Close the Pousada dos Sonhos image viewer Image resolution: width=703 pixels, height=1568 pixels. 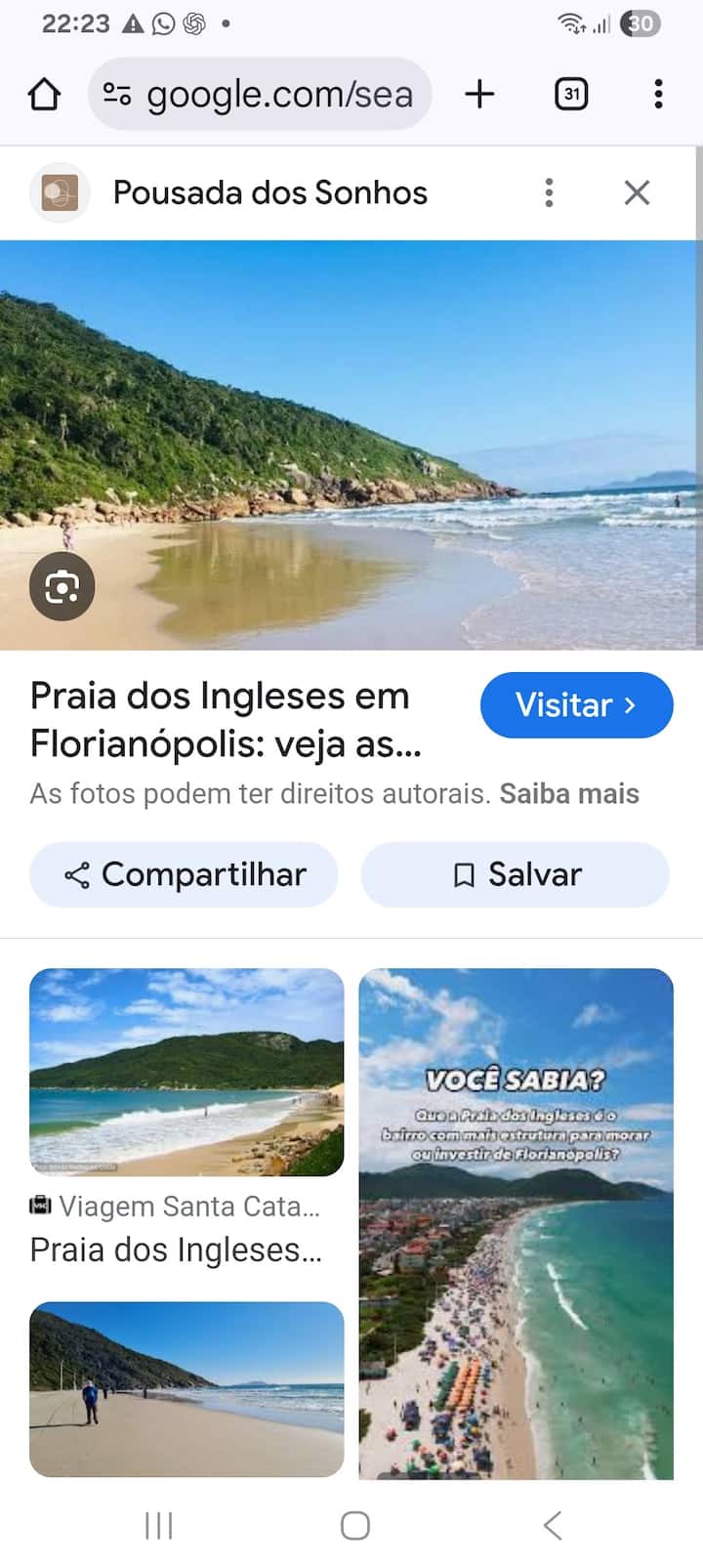[637, 192]
